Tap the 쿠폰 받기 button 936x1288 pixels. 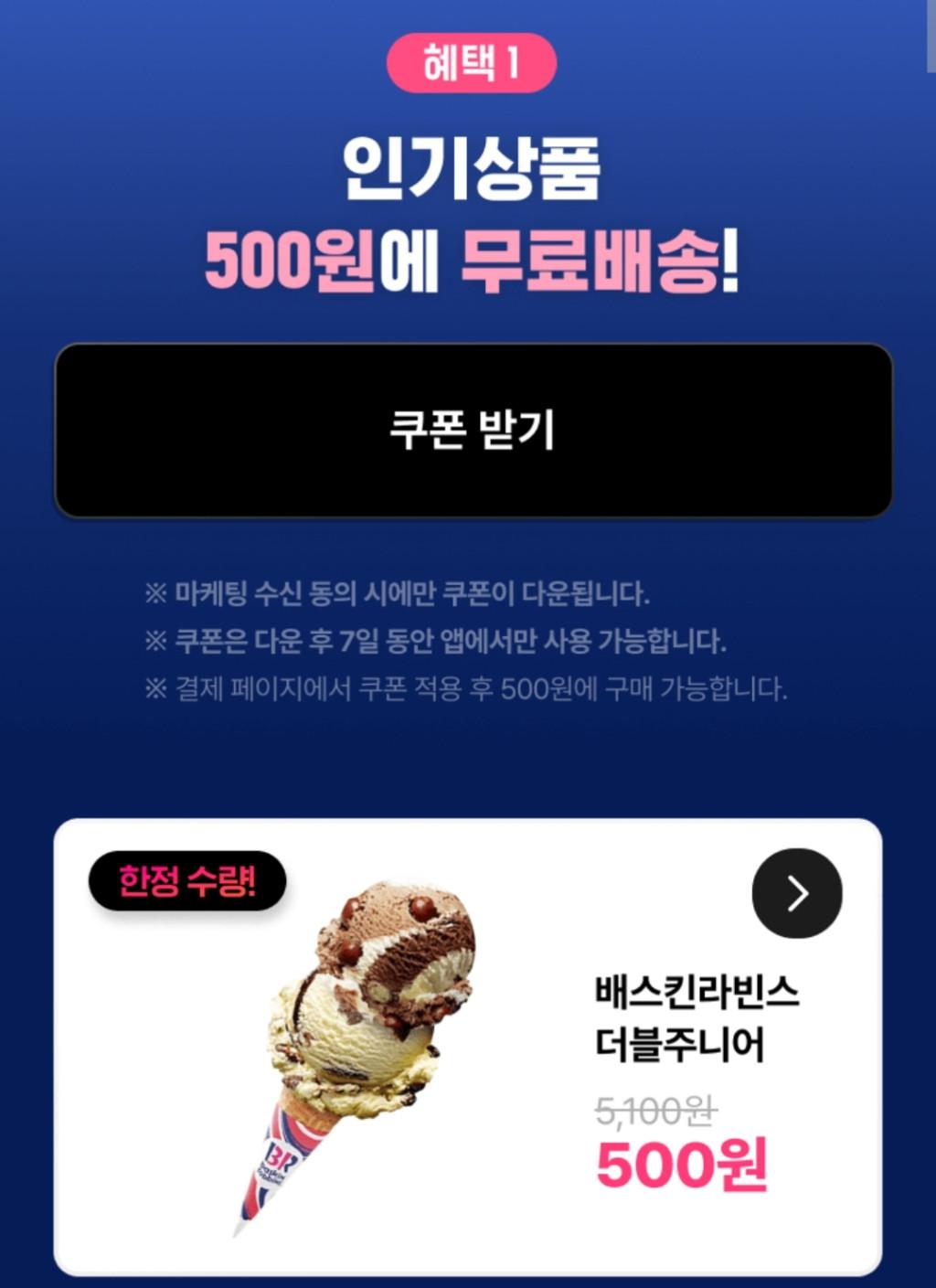(473, 430)
